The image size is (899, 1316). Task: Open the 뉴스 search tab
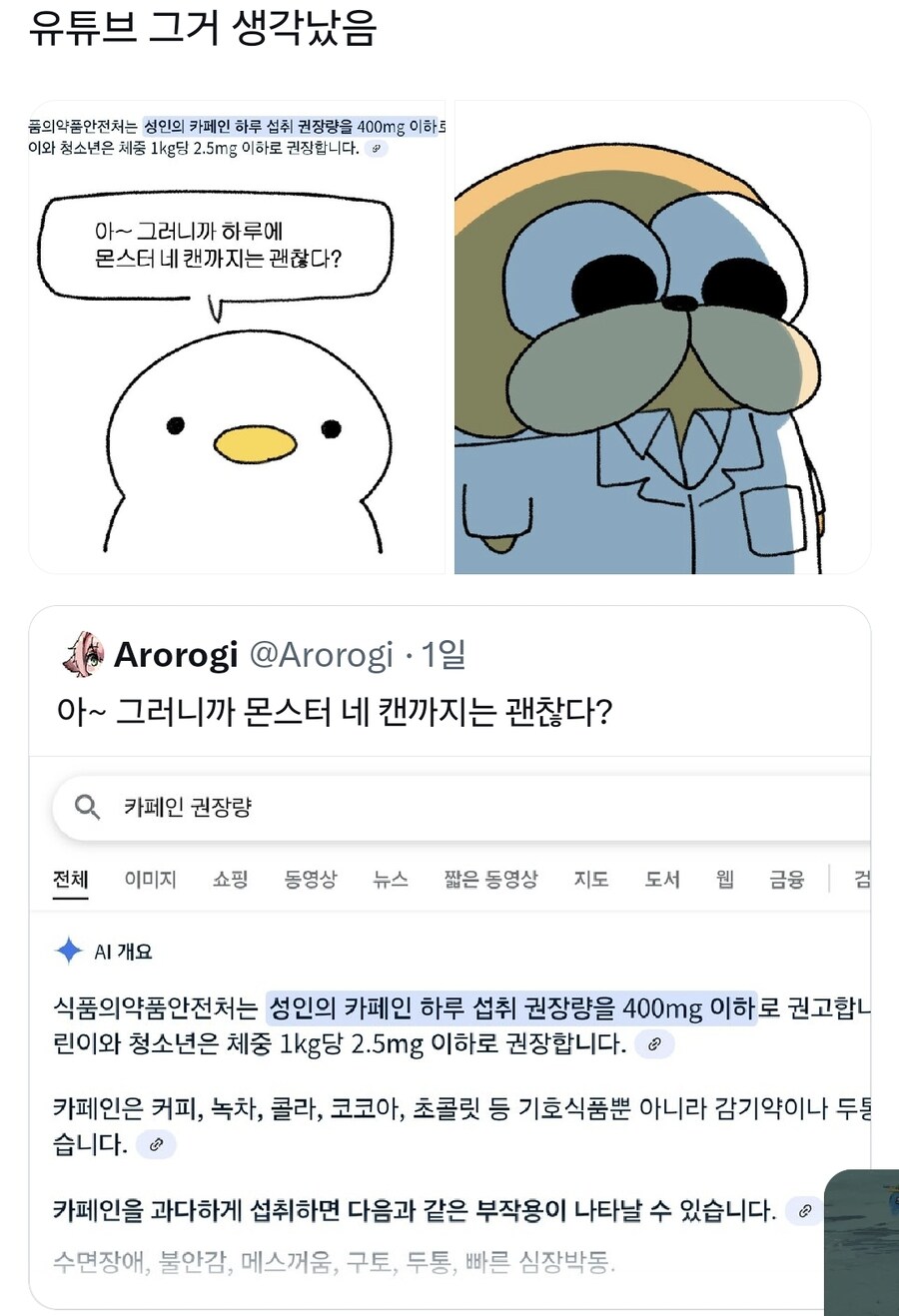coord(389,880)
